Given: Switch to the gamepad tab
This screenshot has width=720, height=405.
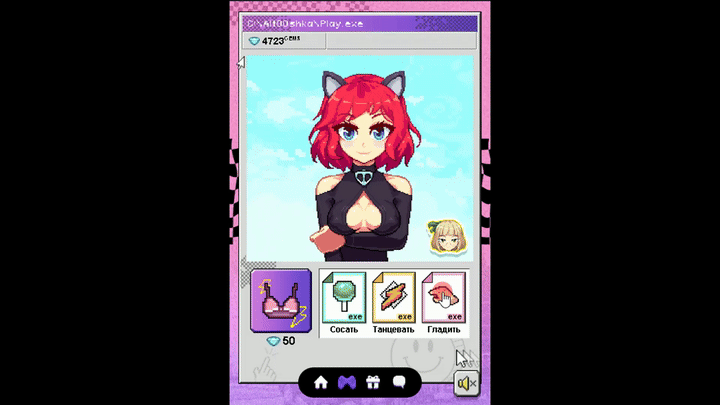Looking at the screenshot, I should pos(347,382).
